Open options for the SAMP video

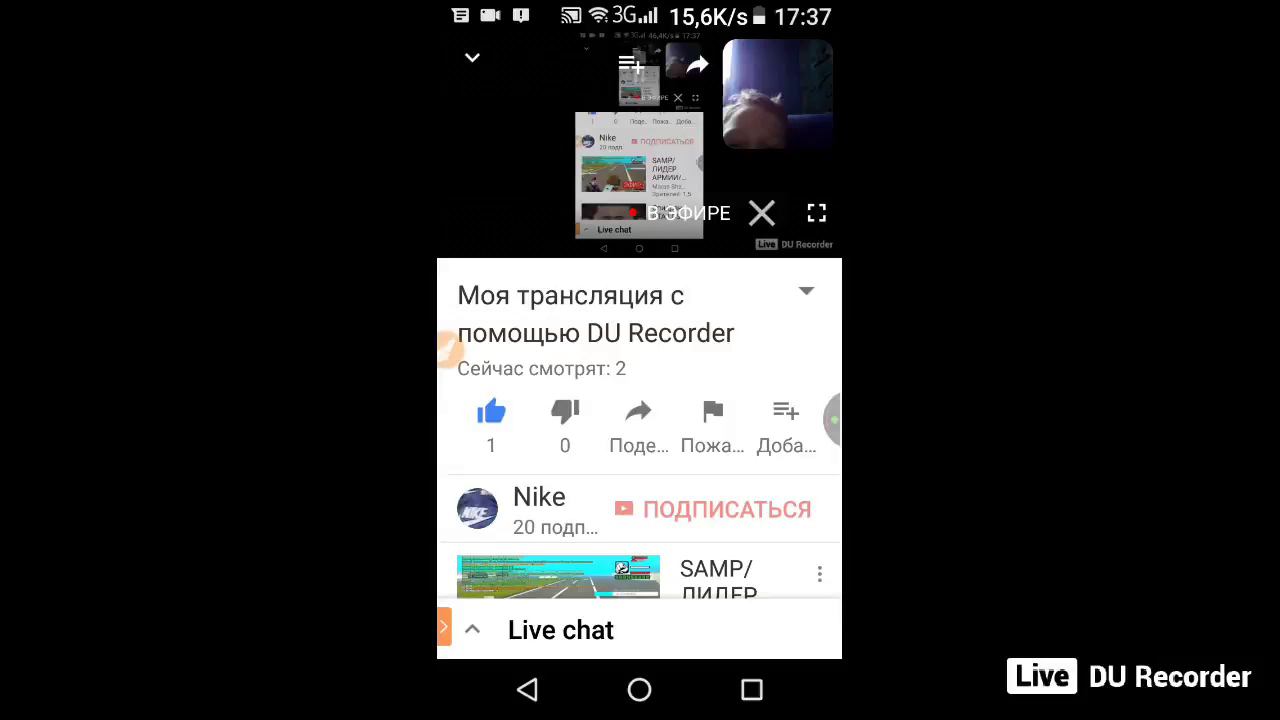pyautogui.click(x=819, y=574)
